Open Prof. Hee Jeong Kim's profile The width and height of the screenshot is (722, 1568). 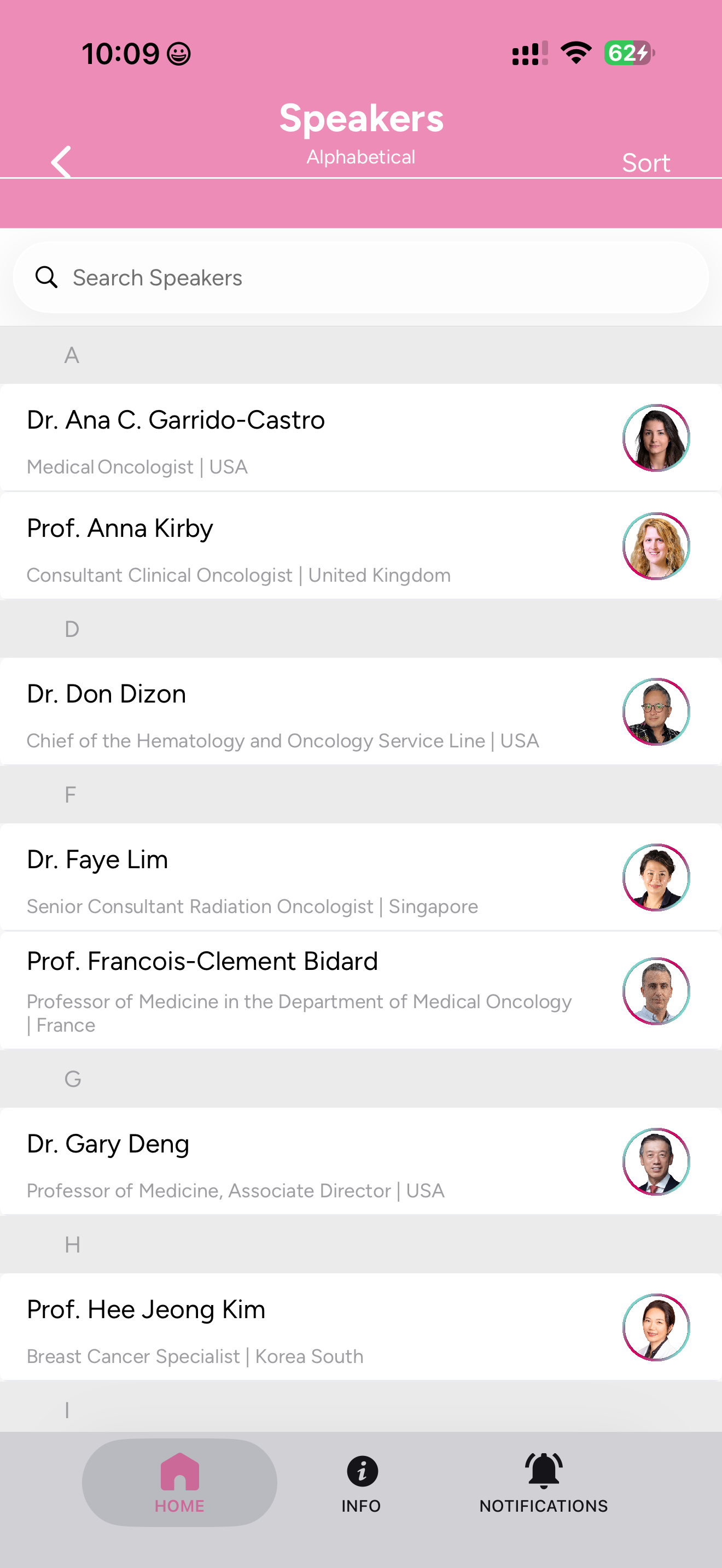(x=361, y=1327)
